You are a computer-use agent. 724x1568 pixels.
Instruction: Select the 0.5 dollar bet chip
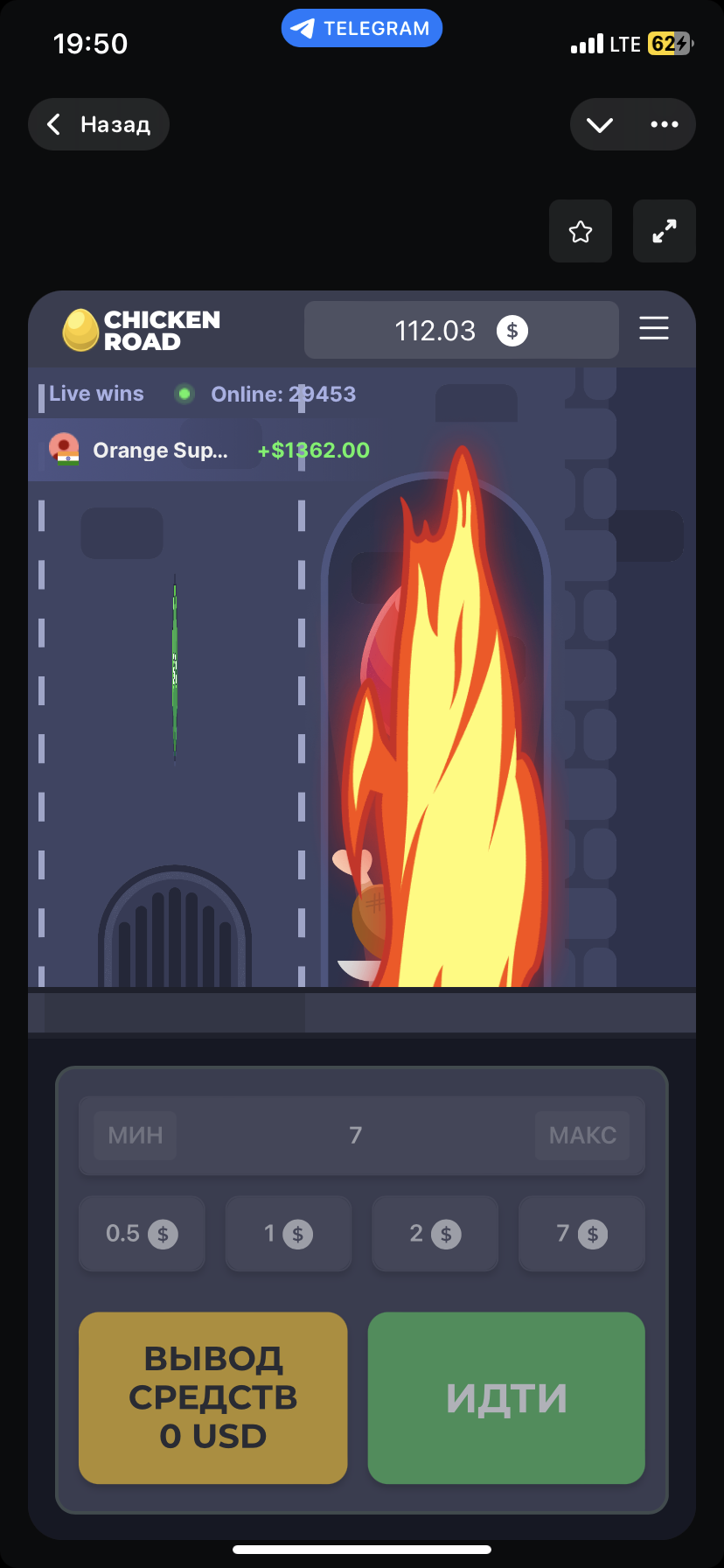(x=142, y=1234)
